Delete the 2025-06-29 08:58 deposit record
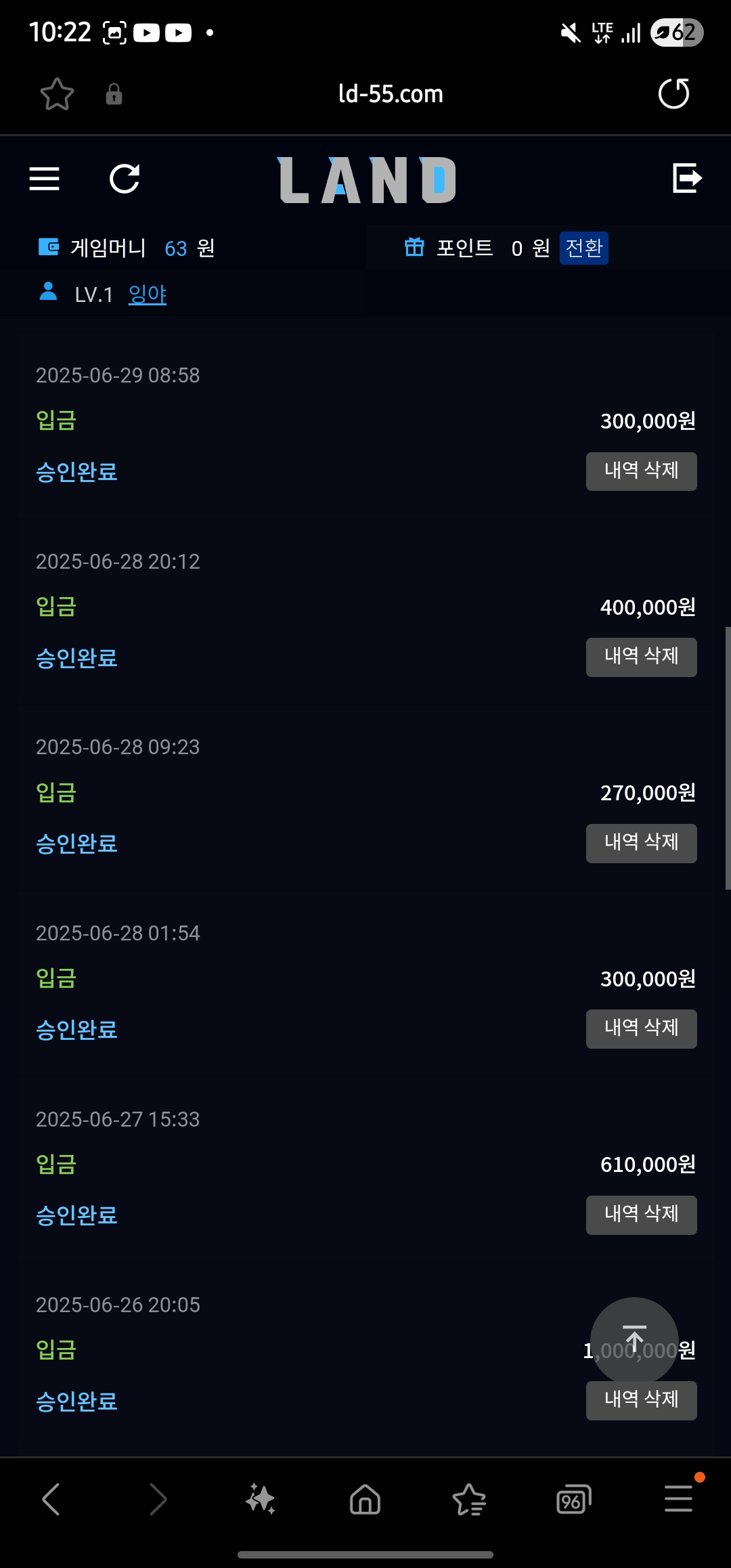 coord(641,471)
